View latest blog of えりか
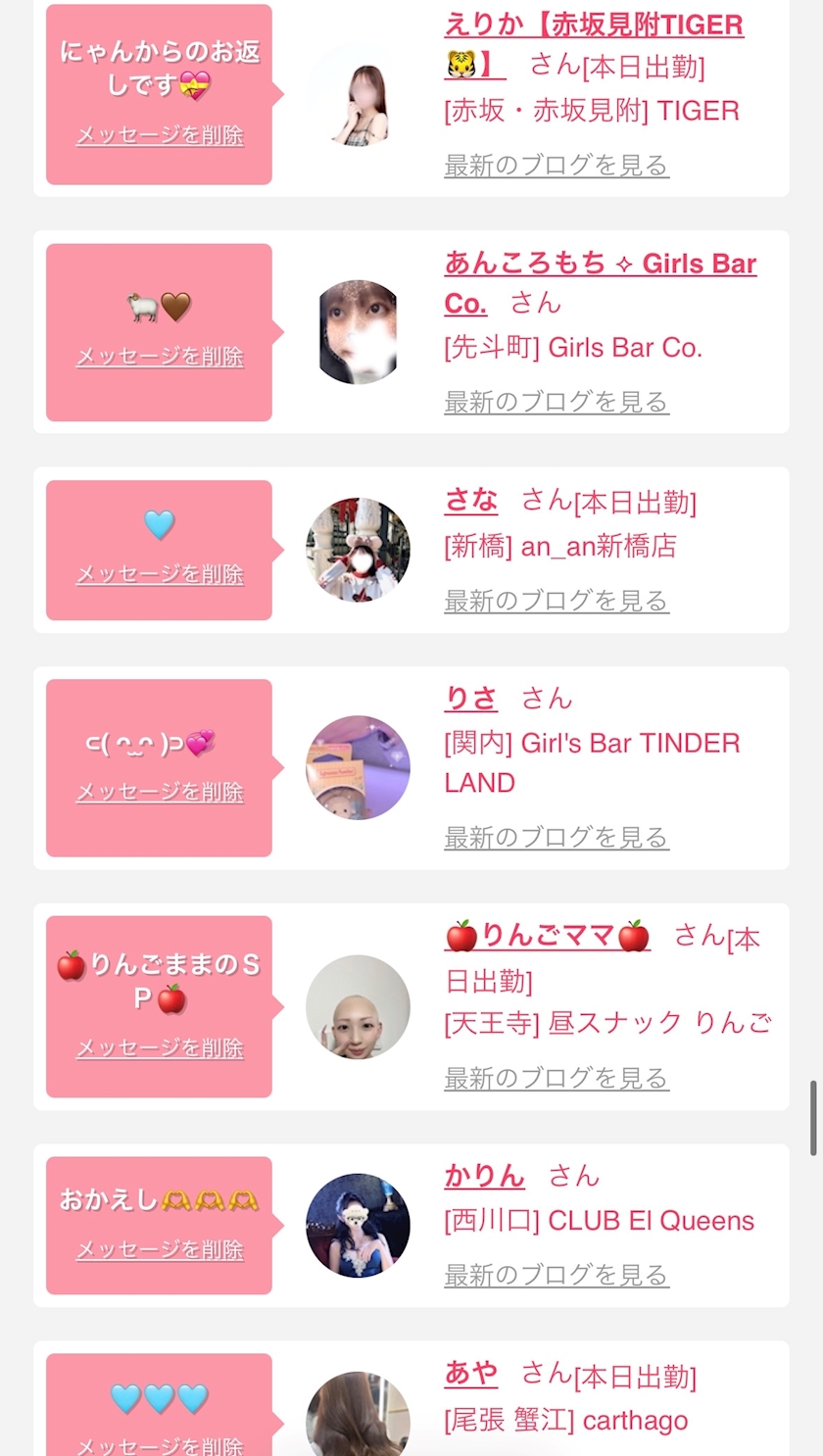 coord(556,166)
